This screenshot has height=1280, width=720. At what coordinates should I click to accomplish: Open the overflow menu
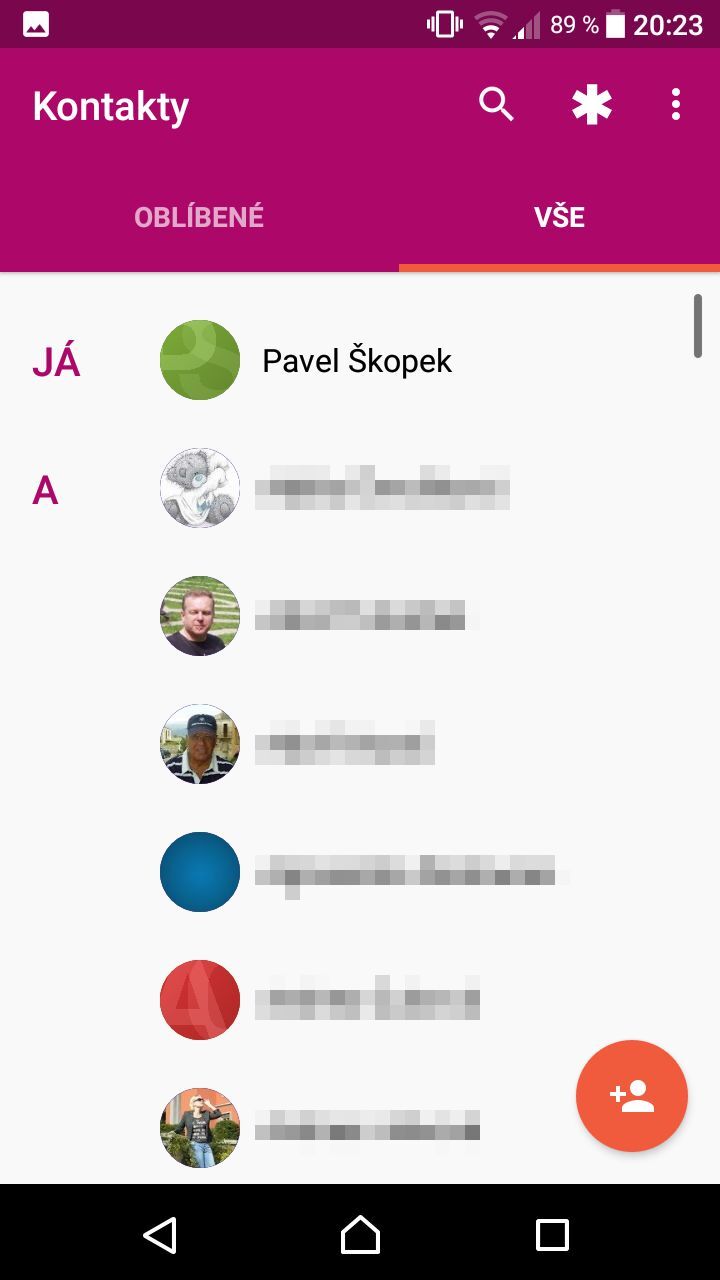676,104
